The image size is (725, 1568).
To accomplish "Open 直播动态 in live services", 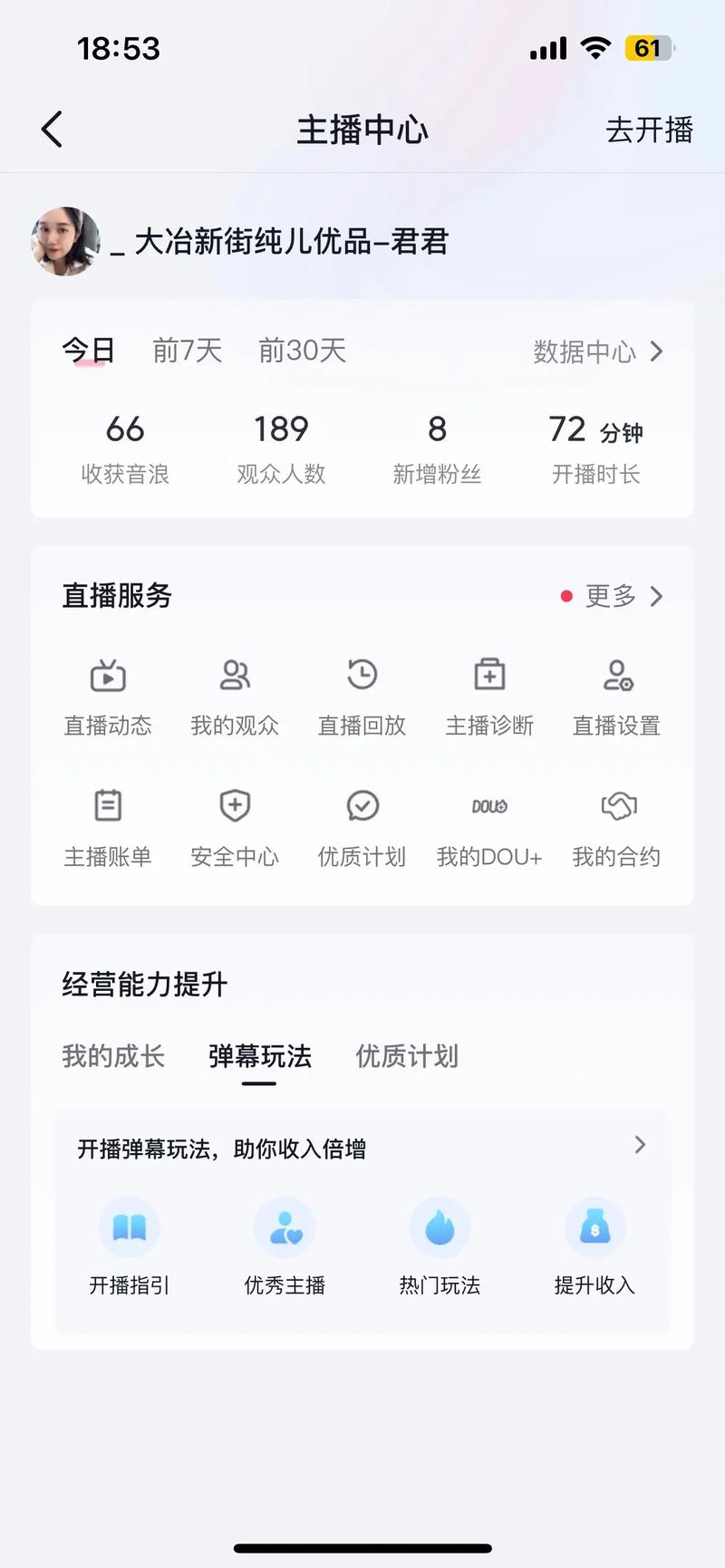I will click(108, 696).
